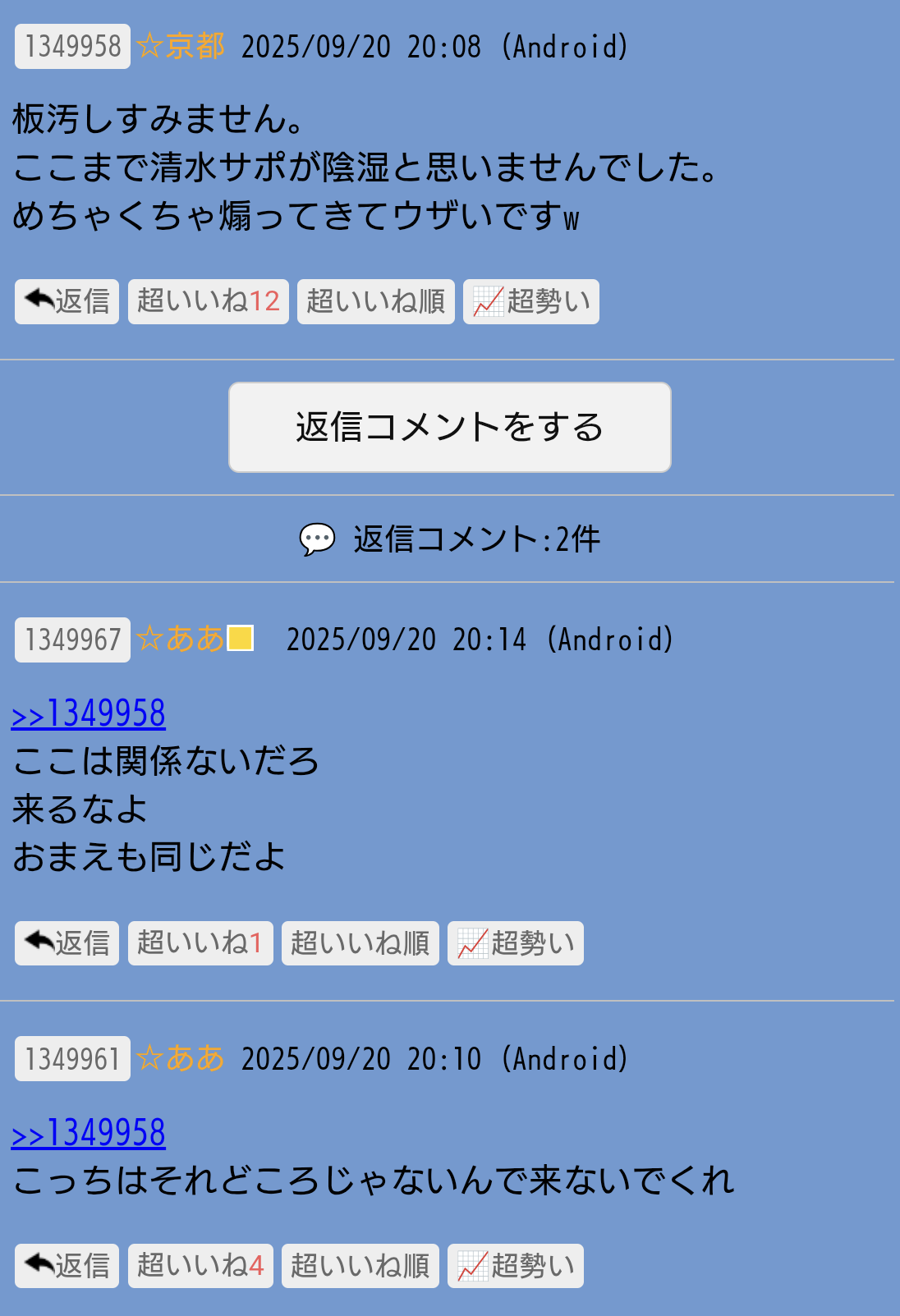900x1316 pixels.
Task: Sort by 超いいね順 under post 1349967
Action: click(360, 943)
